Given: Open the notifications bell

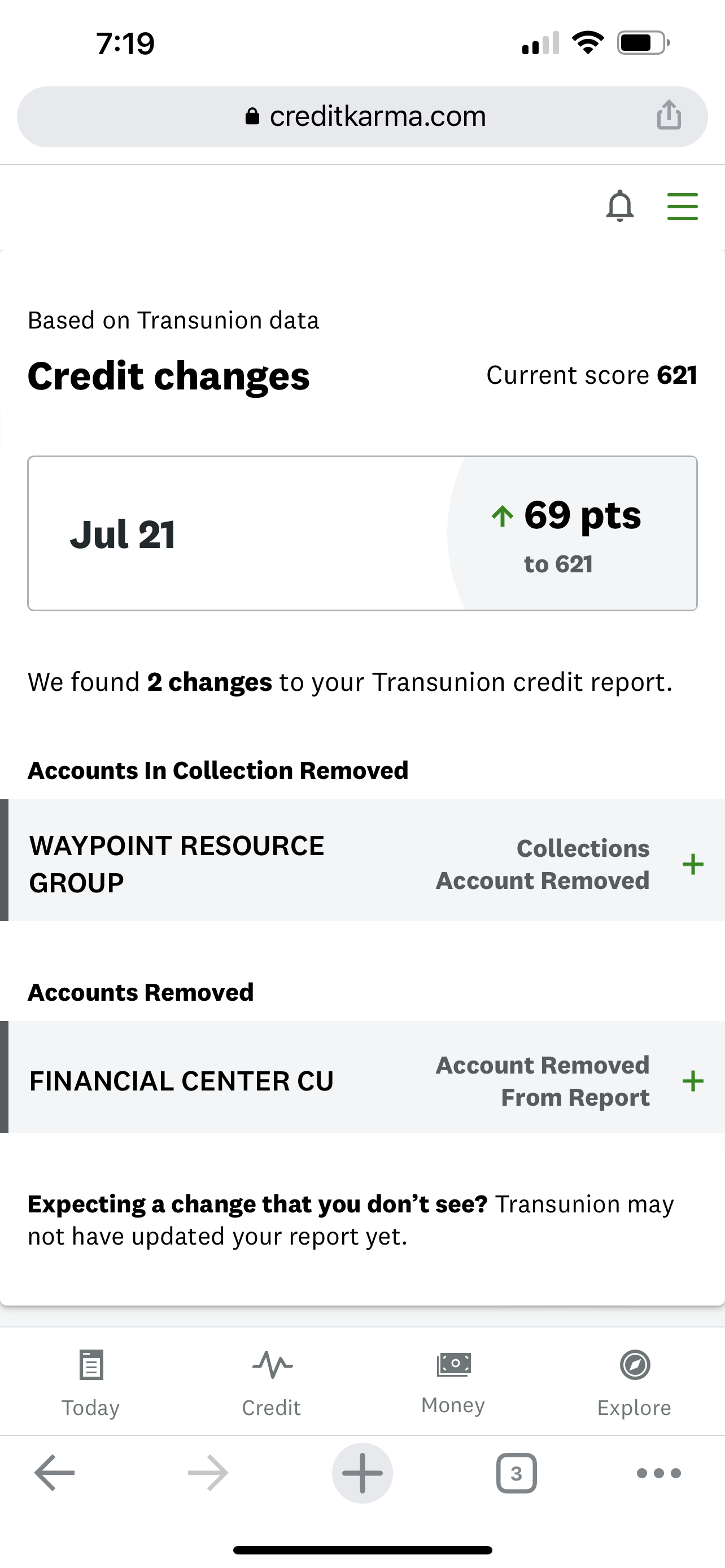Looking at the screenshot, I should [619, 206].
